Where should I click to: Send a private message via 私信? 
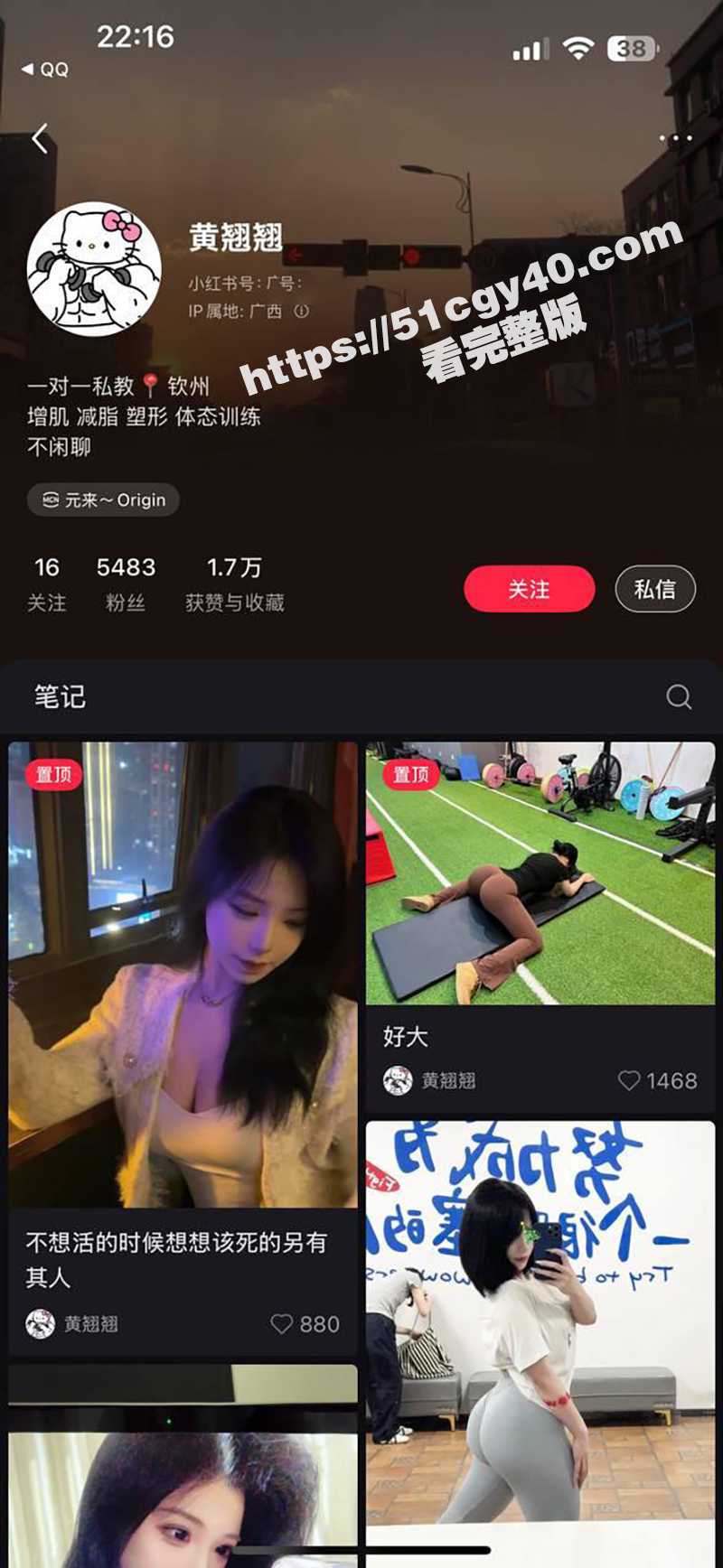point(654,589)
